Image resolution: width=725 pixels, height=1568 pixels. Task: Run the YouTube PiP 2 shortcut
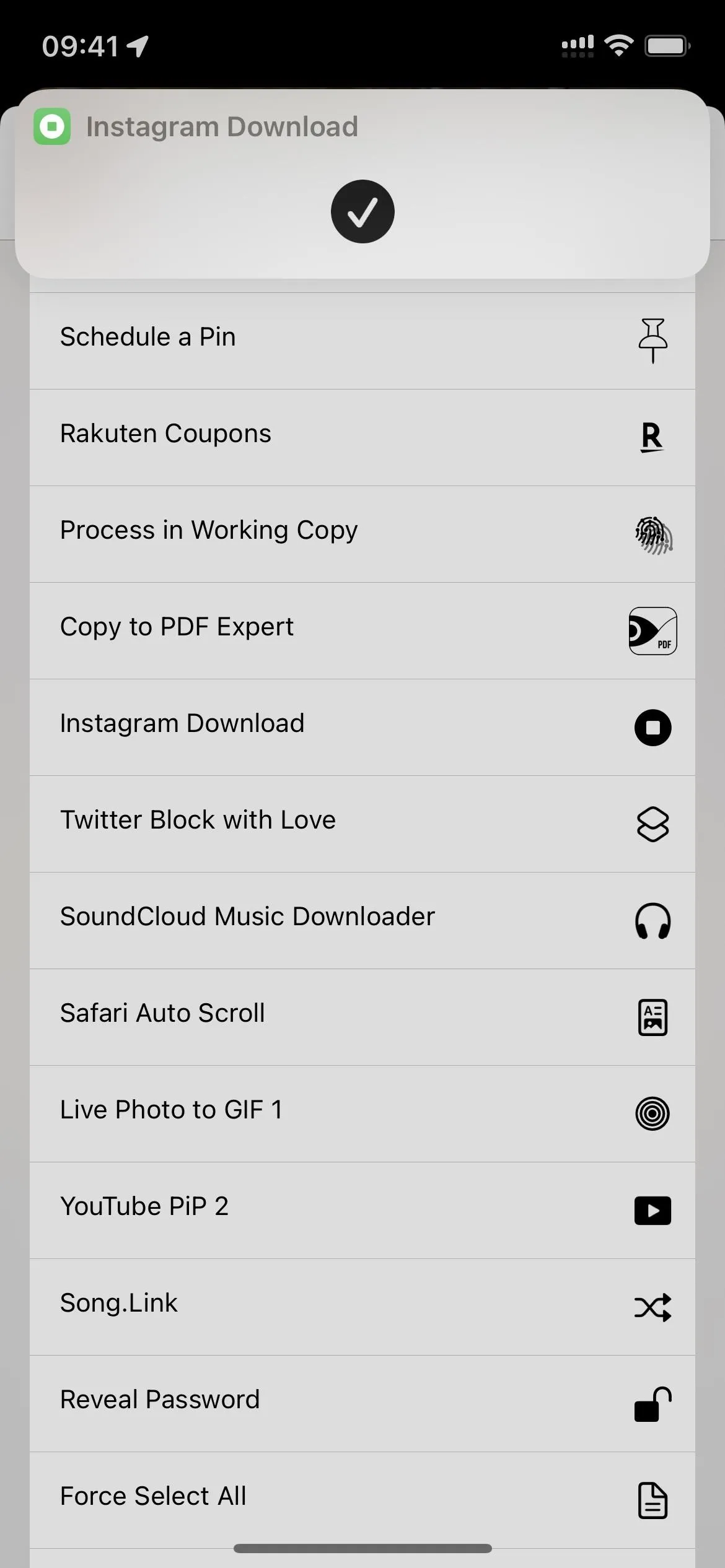point(362,1210)
